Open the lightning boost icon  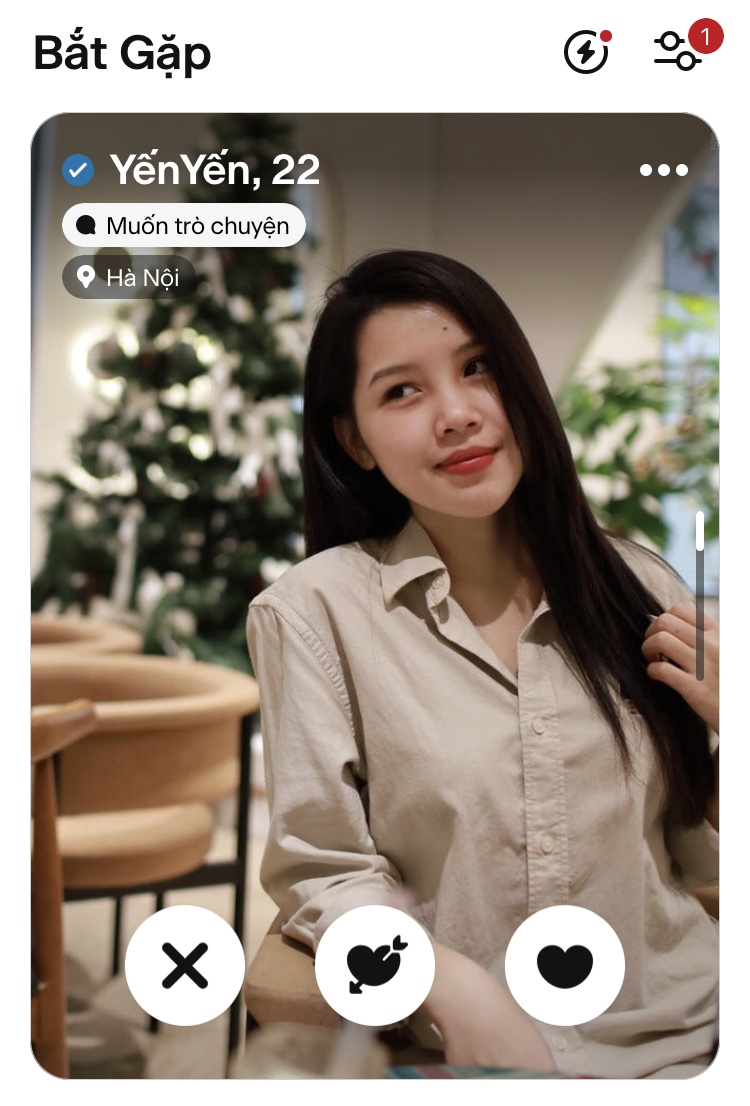(586, 52)
